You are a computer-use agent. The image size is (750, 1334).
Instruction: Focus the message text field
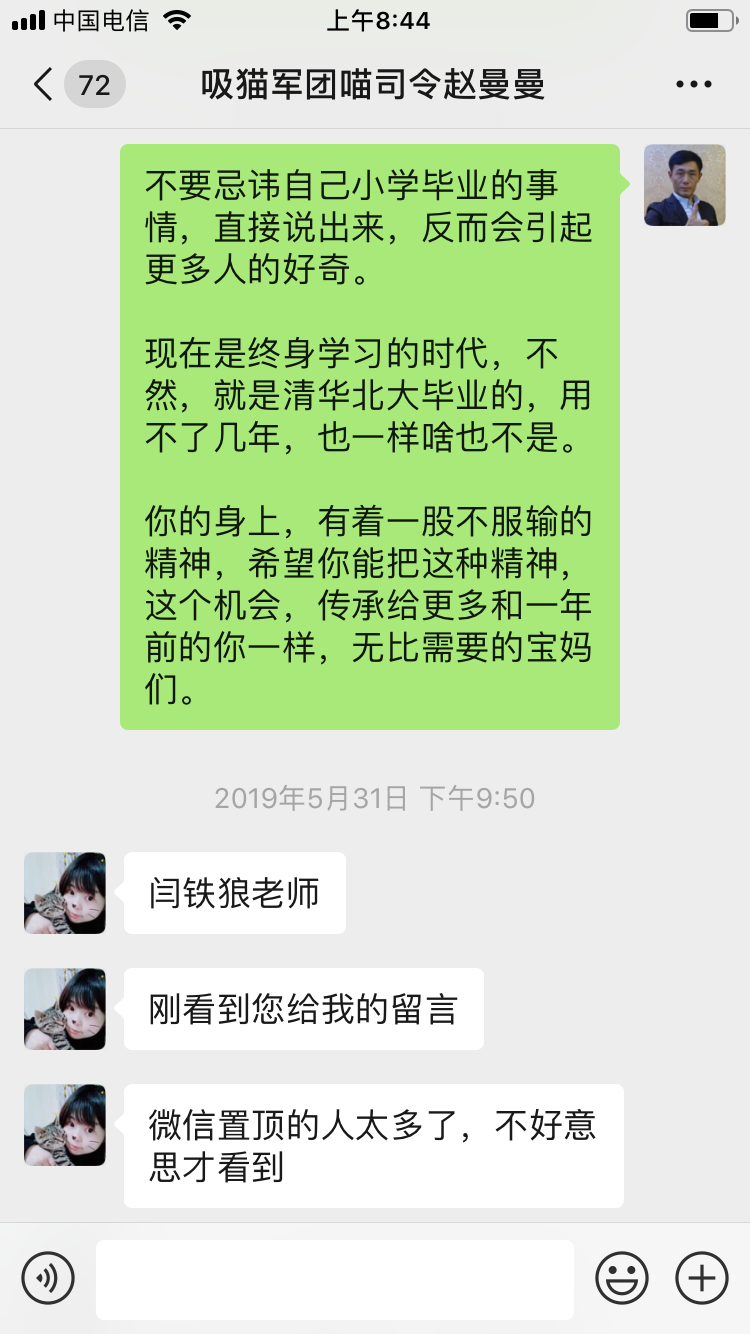click(334, 1279)
